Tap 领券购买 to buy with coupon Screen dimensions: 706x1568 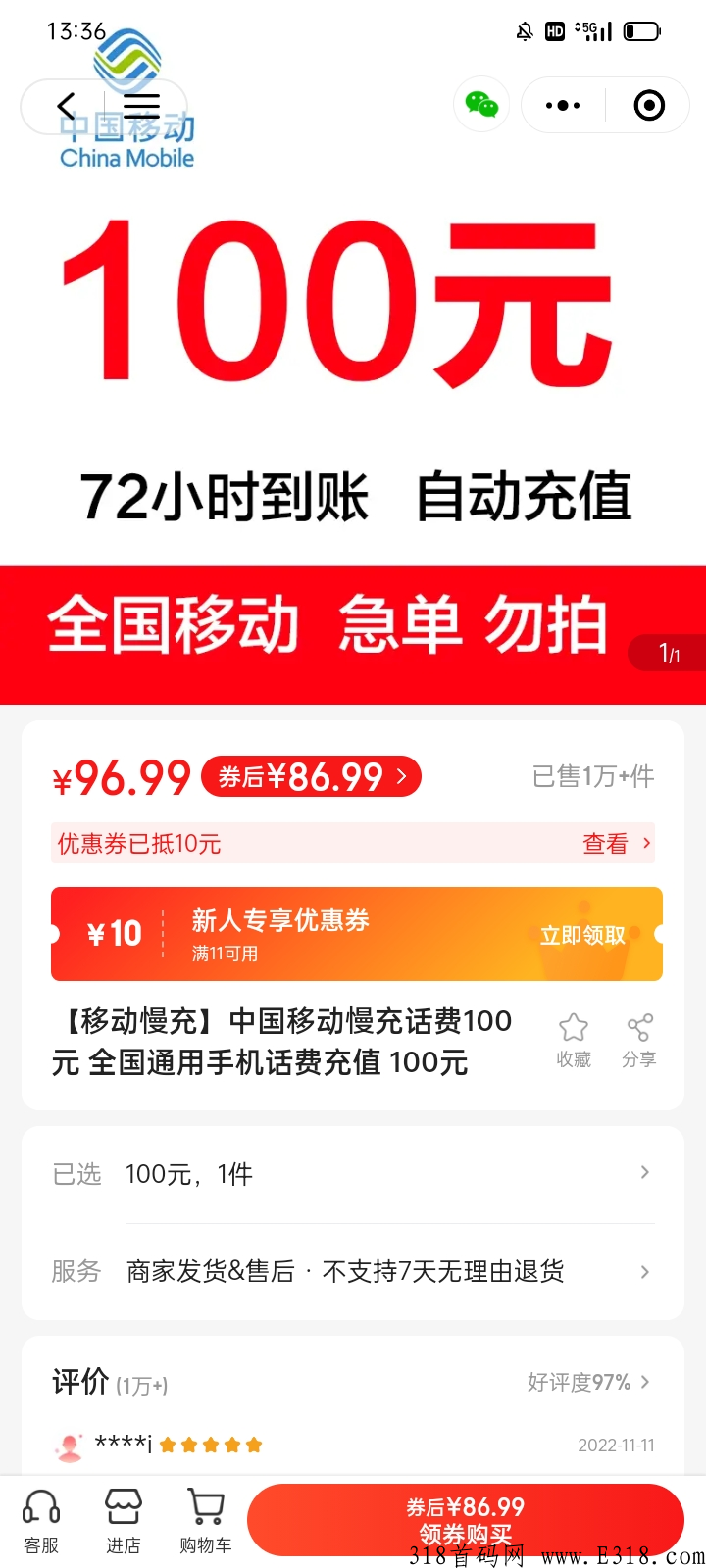(x=465, y=1519)
